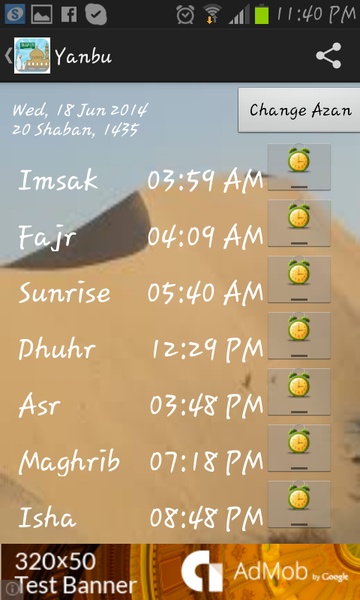Image resolution: width=360 pixels, height=600 pixels.
Task: Toggle the alarm for Imsak
Action: tap(299, 167)
